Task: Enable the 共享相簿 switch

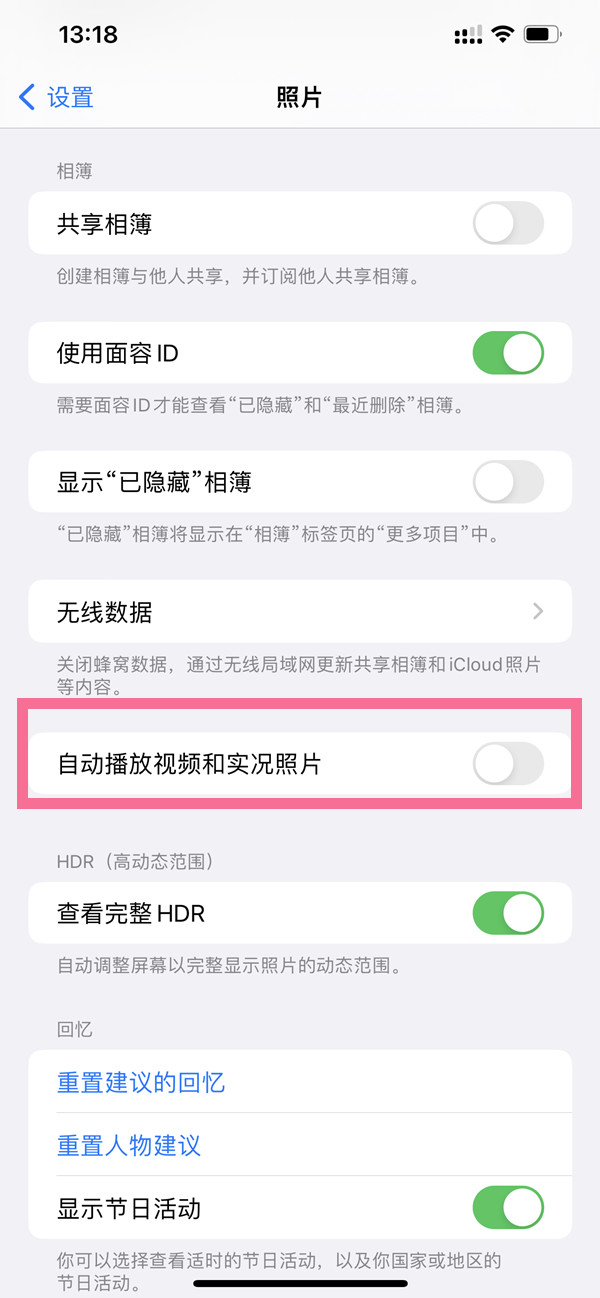Action: click(508, 223)
